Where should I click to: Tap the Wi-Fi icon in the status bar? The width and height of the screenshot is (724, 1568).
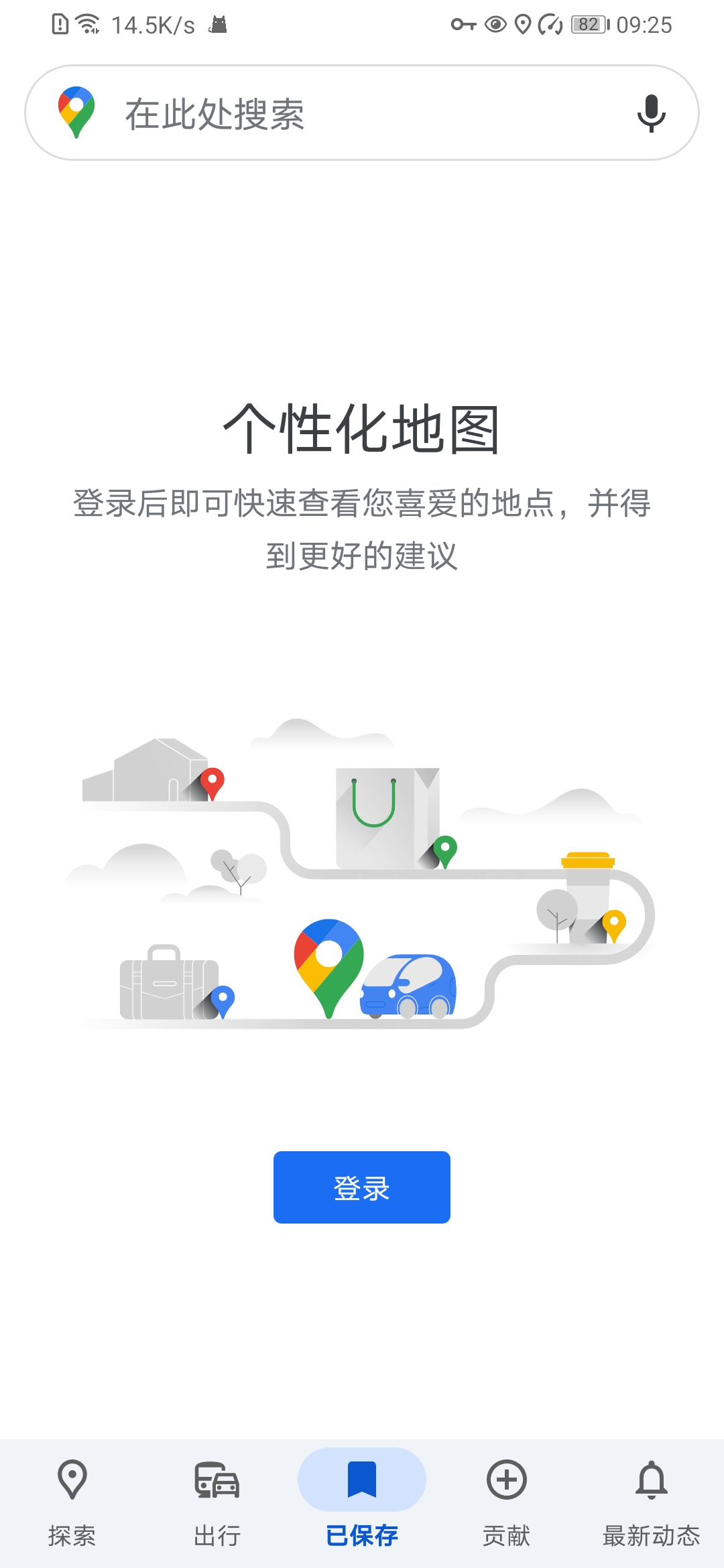[x=86, y=22]
